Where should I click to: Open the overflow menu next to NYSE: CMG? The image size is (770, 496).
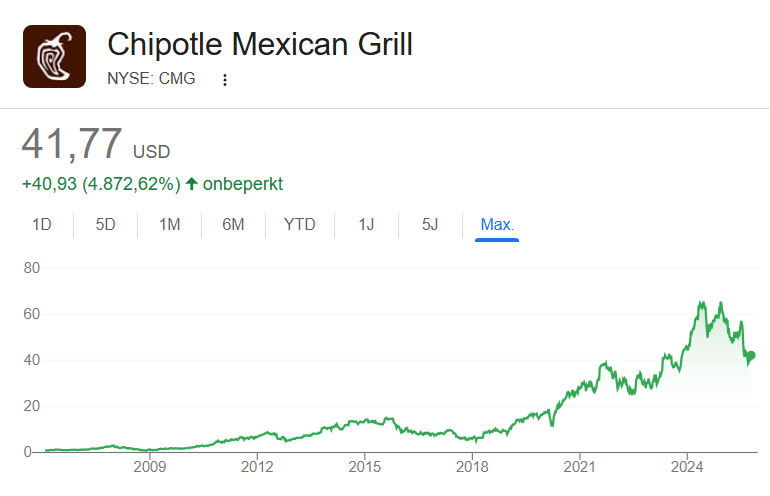tap(224, 80)
